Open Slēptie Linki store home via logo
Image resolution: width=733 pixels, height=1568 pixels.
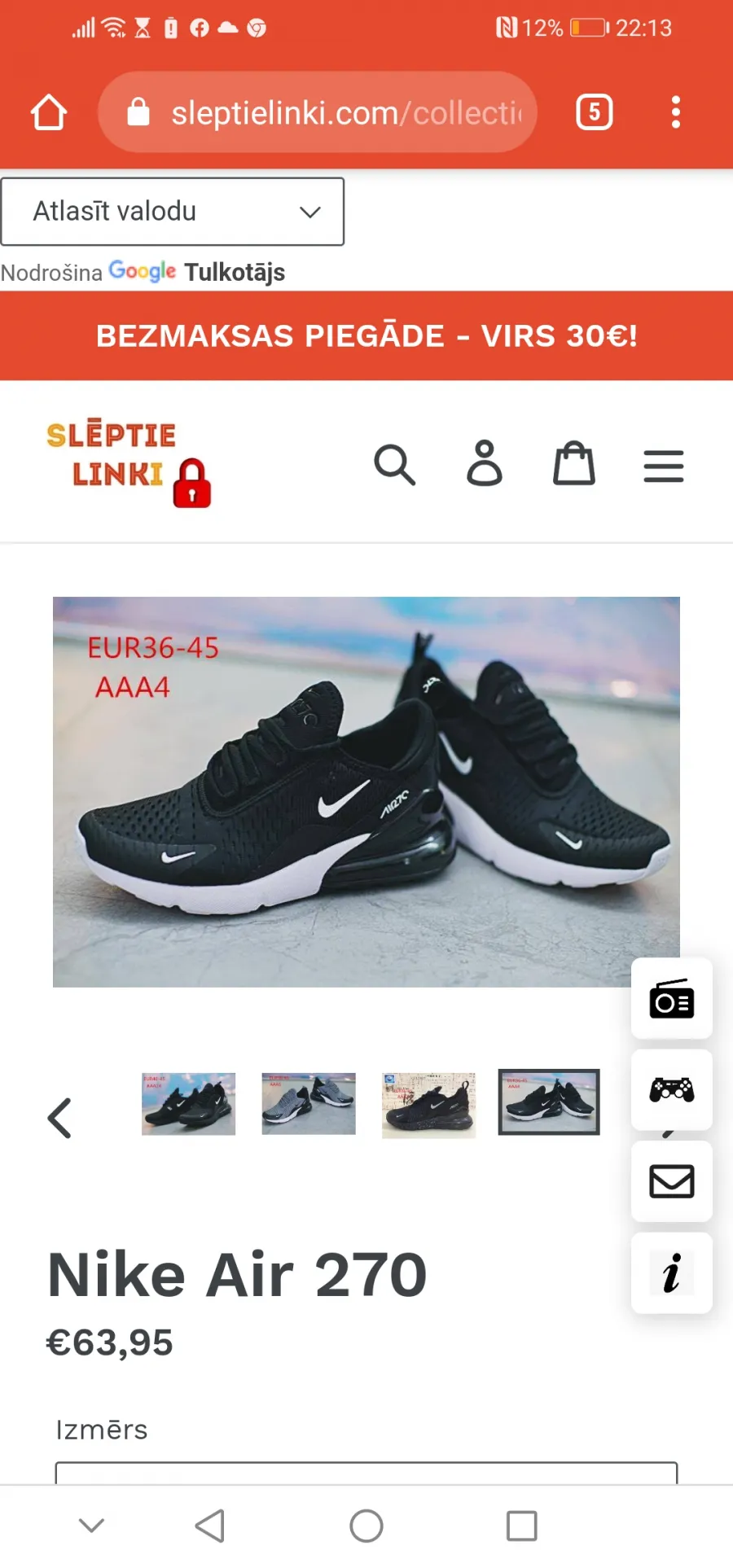click(129, 462)
